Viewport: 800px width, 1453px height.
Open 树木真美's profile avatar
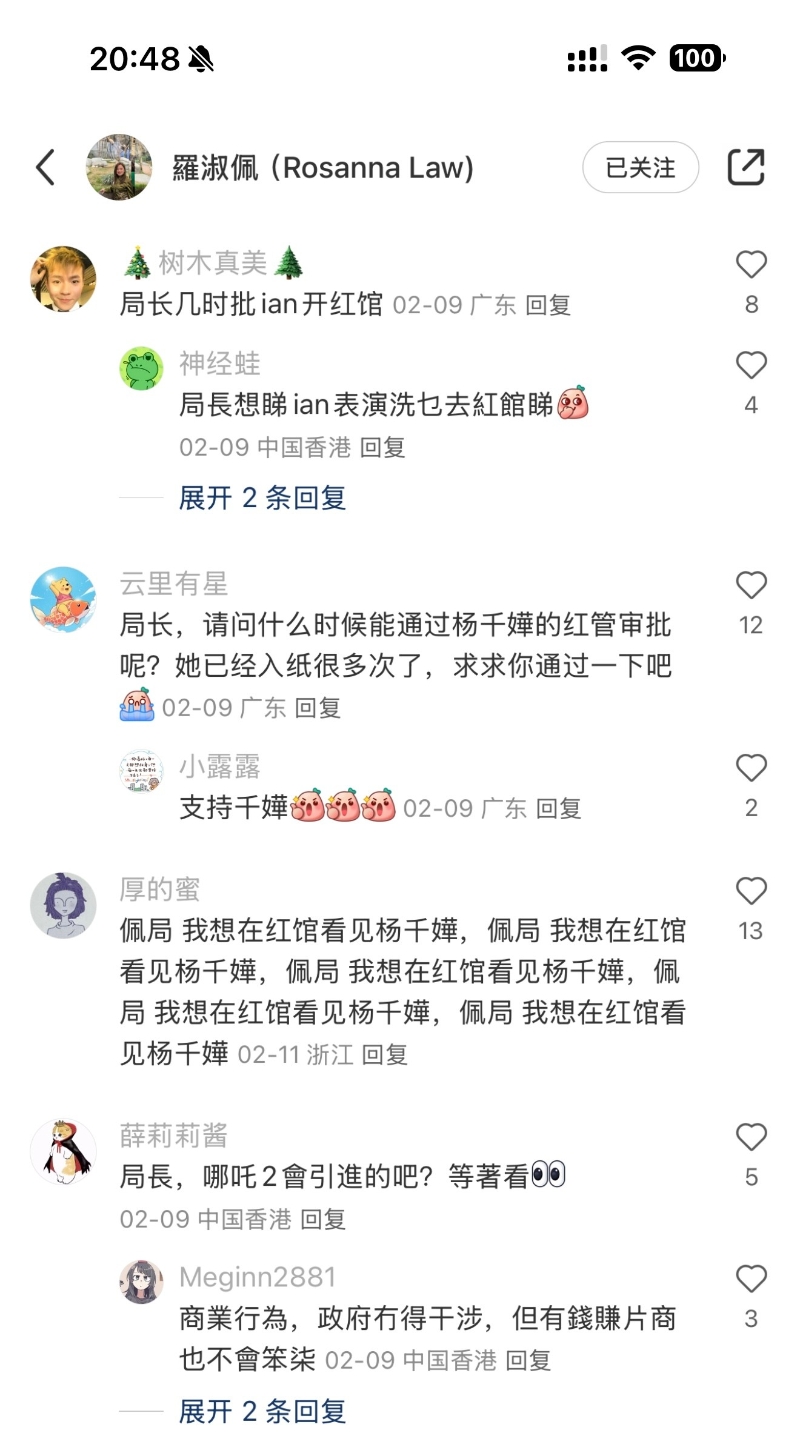64,279
